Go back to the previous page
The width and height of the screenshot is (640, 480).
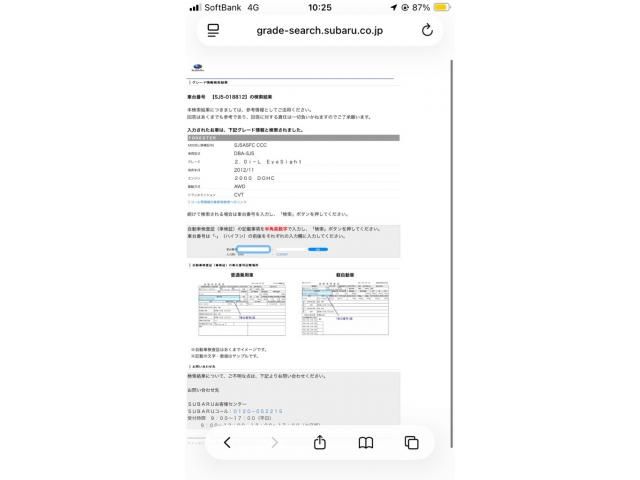(227, 442)
